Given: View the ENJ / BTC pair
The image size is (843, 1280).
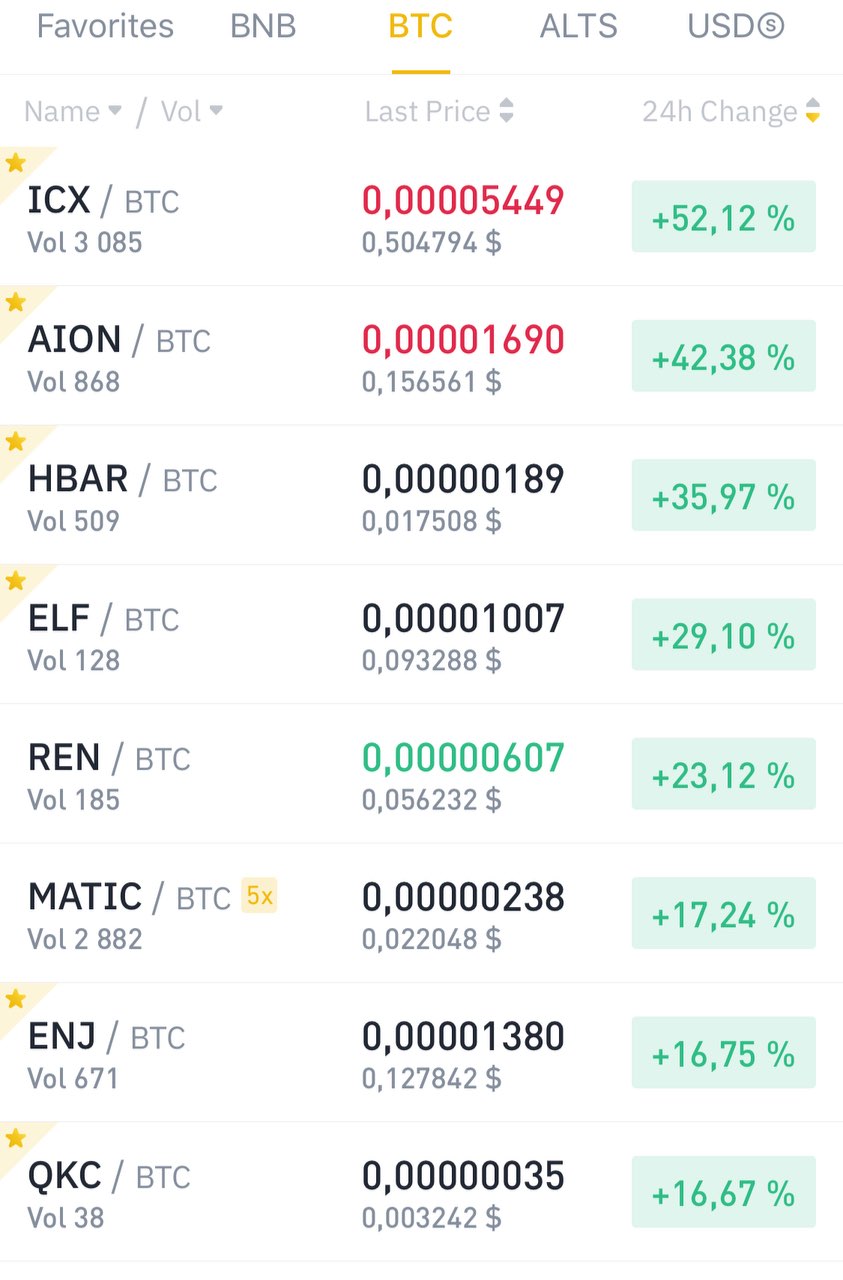Looking at the screenshot, I should [421, 1052].
